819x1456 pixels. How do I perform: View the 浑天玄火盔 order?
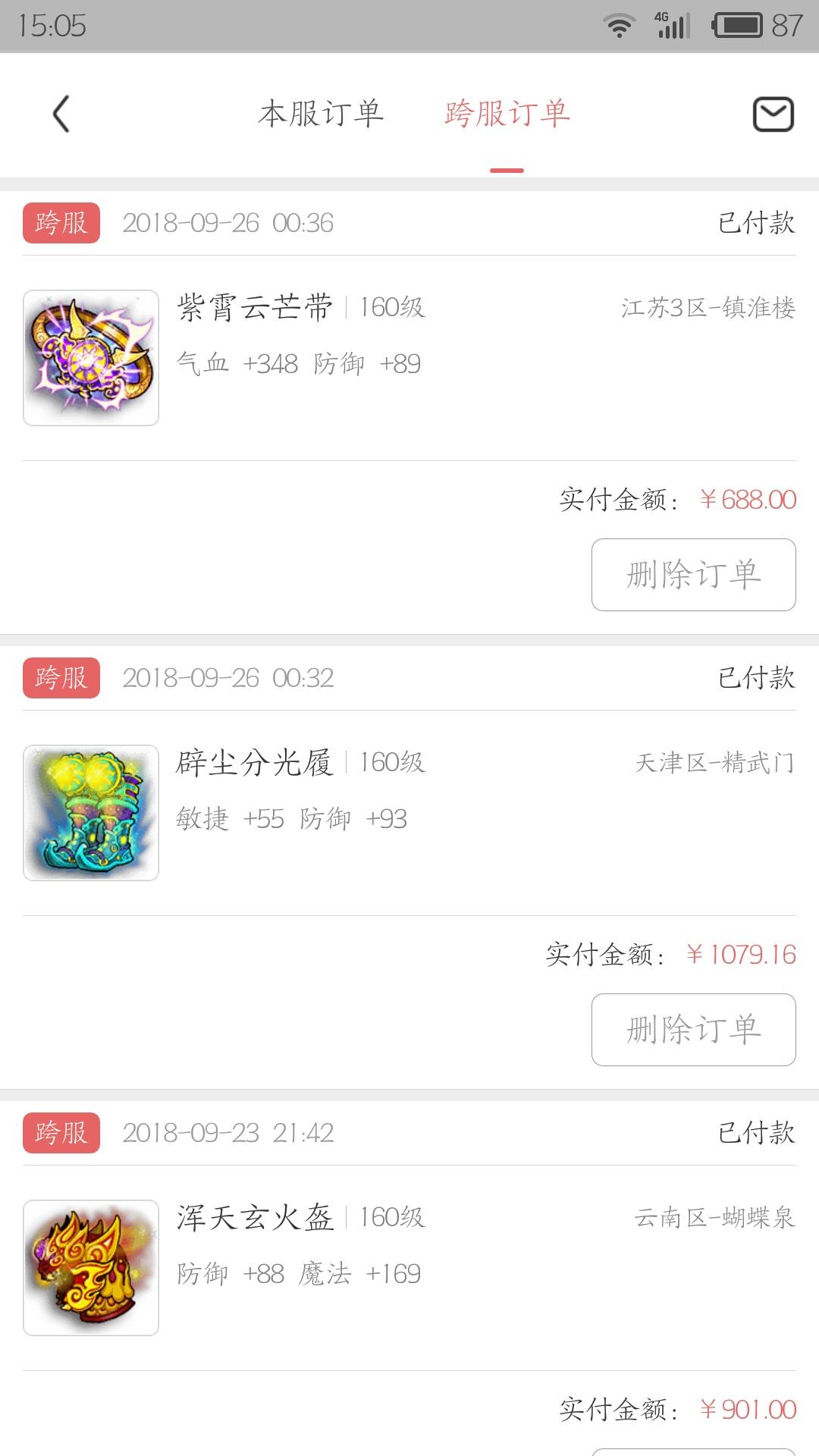coord(409,1267)
